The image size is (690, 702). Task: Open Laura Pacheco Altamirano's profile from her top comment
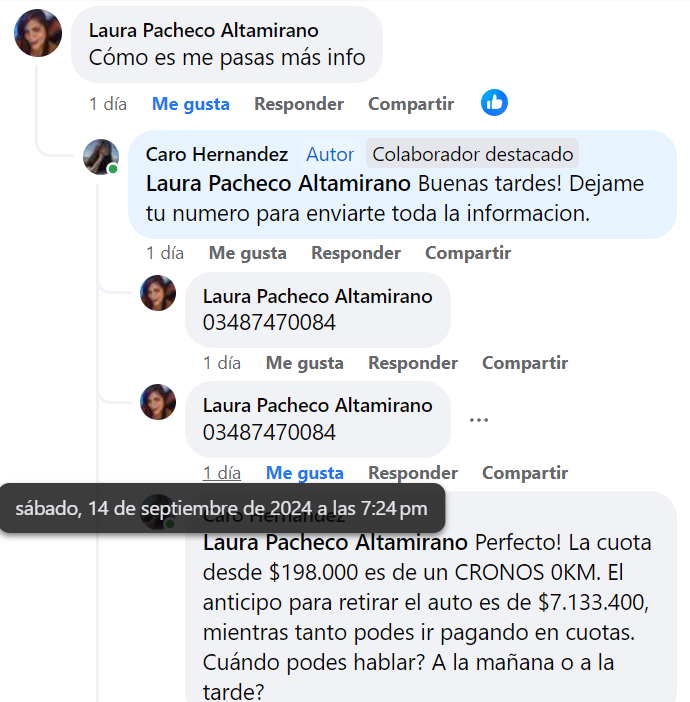pyautogui.click(x=203, y=31)
